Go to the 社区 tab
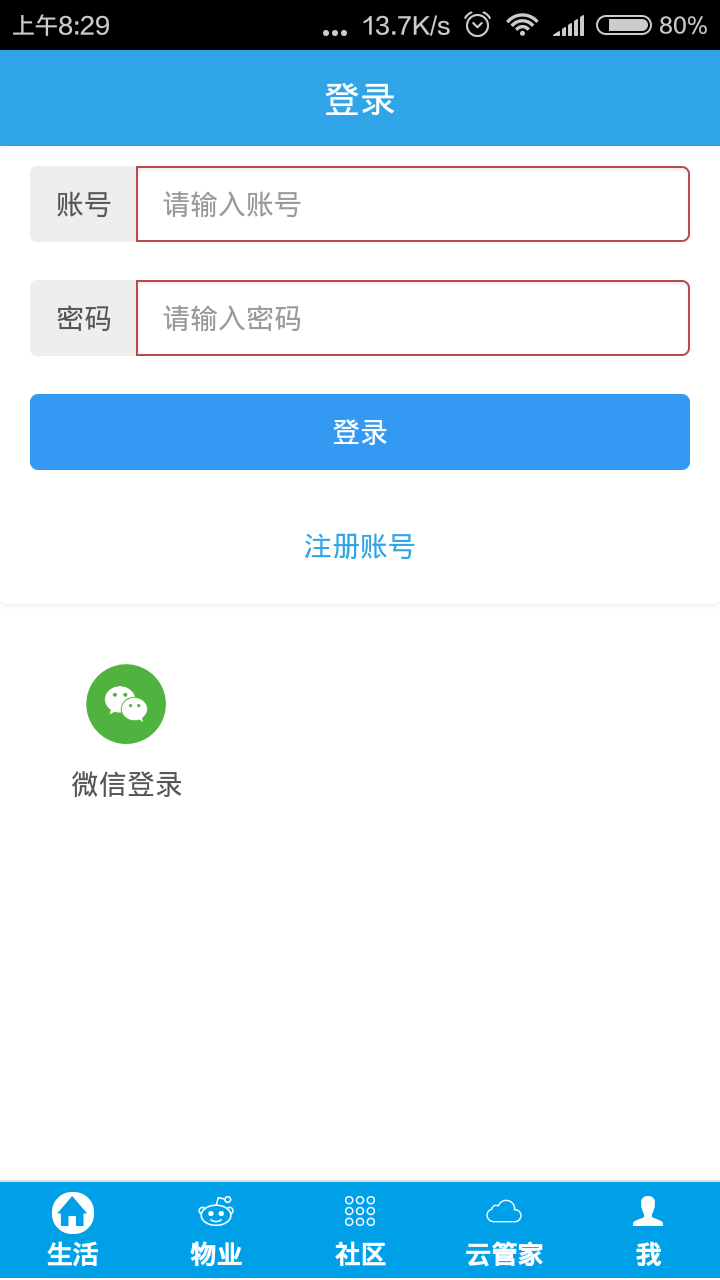Screen dimensions: 720x1280 [360, 1230]
